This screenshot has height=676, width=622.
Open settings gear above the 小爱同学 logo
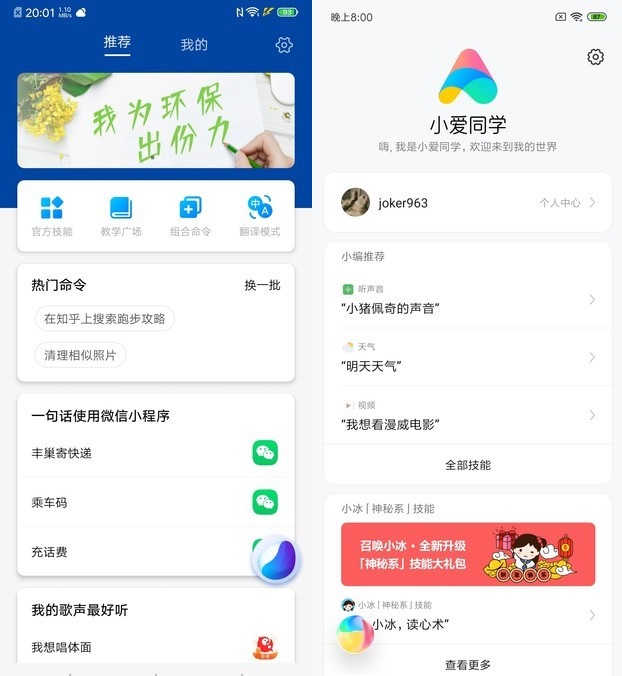[595, 57]
